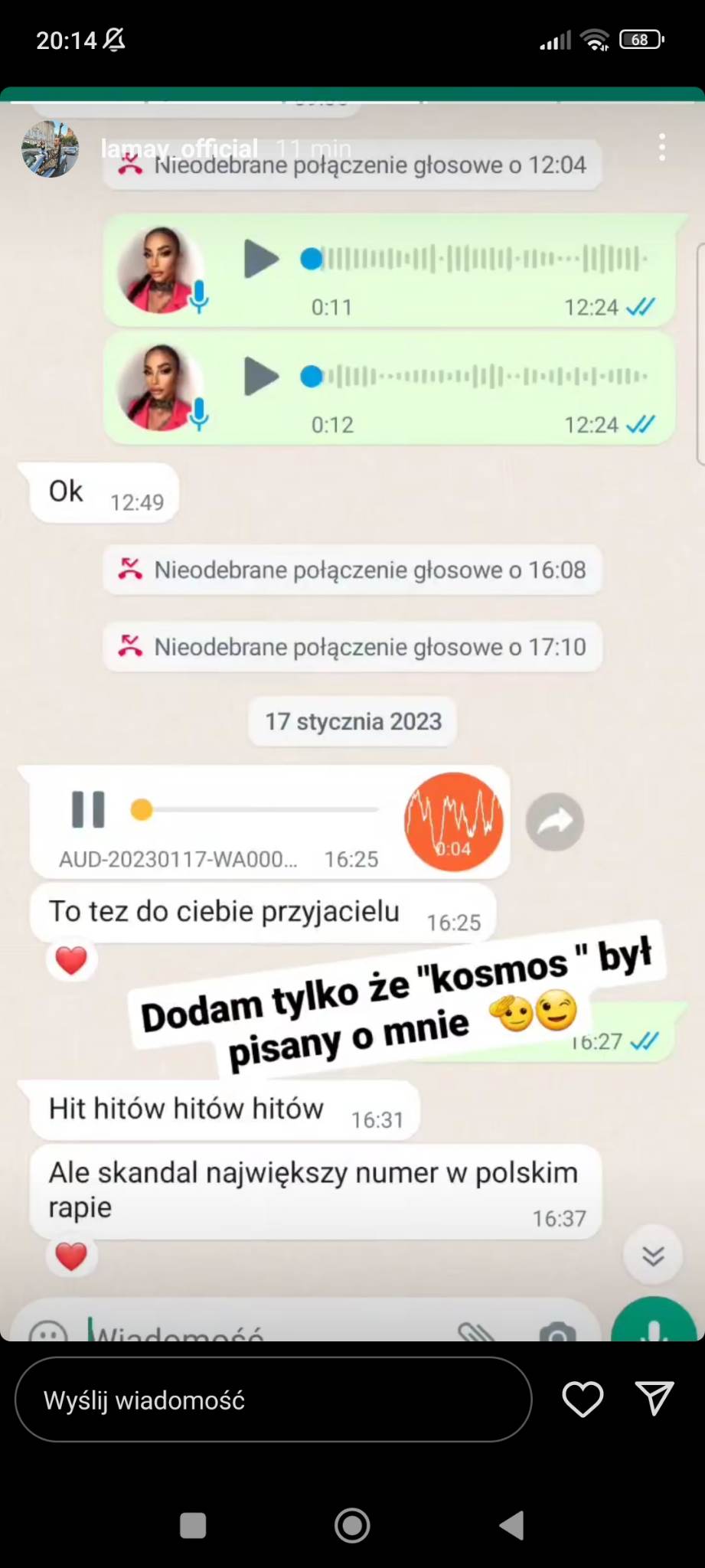Open lamay_official profile picture
705x1568 pixels.
click(50, 149)
